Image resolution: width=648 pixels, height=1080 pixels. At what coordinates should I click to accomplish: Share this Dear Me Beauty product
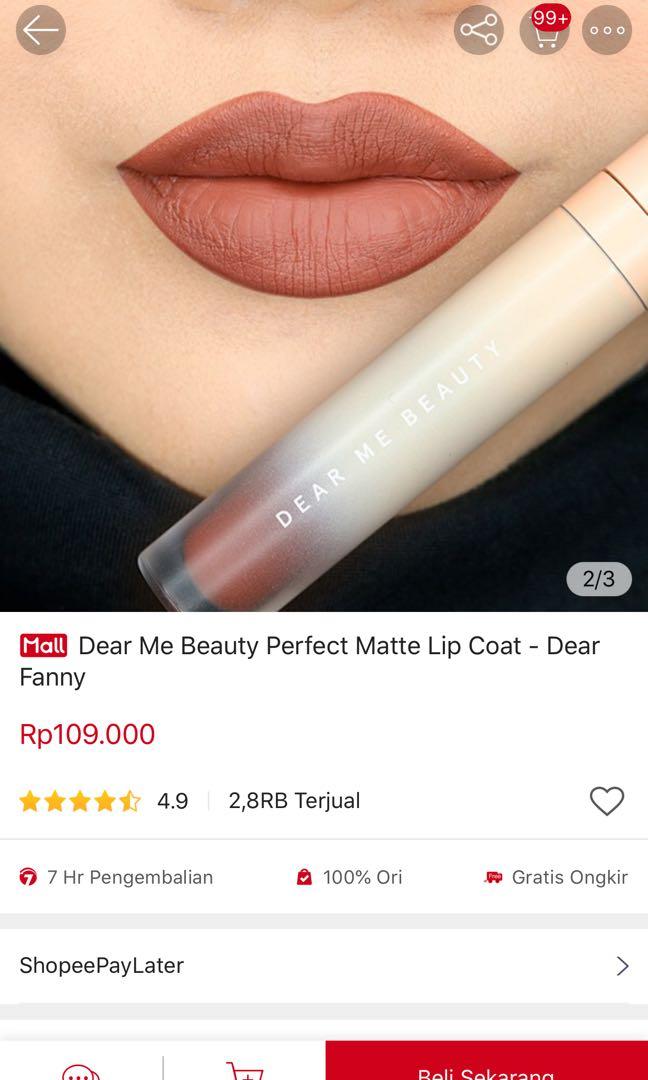point(479,31)
